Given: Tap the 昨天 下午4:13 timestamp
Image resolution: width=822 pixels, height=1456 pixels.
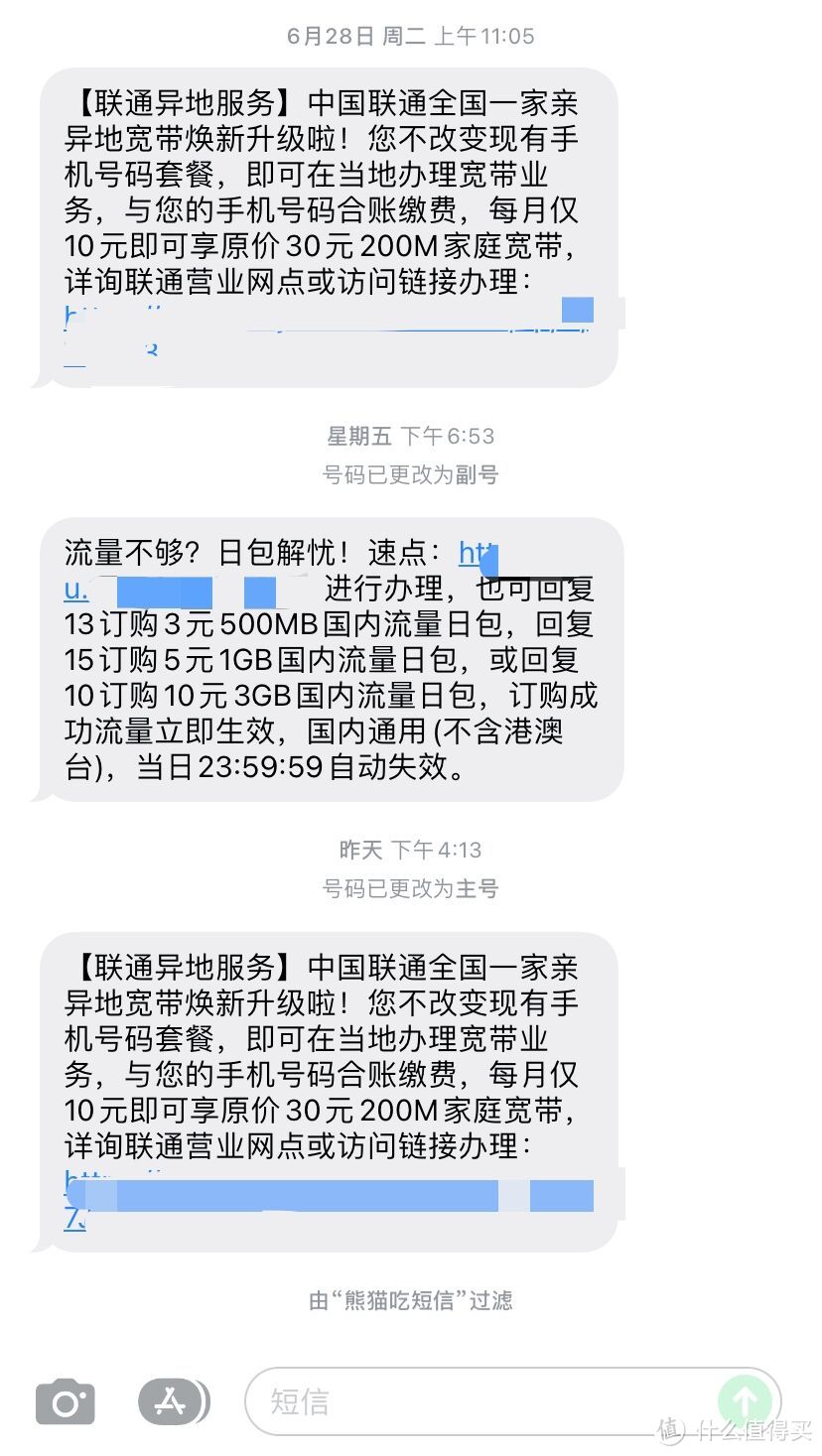Looking at the screenshot, I should [x=410, y=850].
